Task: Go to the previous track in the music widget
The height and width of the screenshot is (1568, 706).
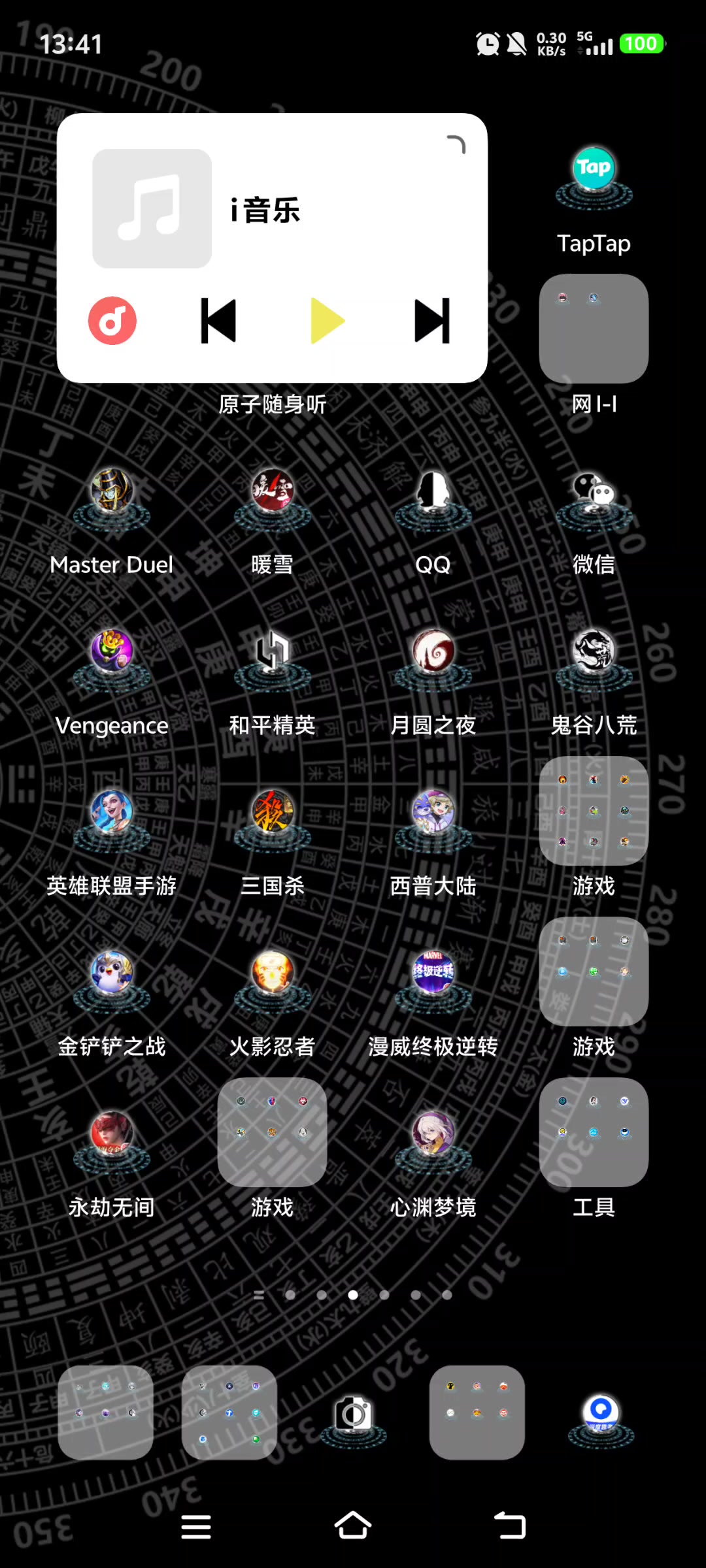Action: (x=218, y=321)
